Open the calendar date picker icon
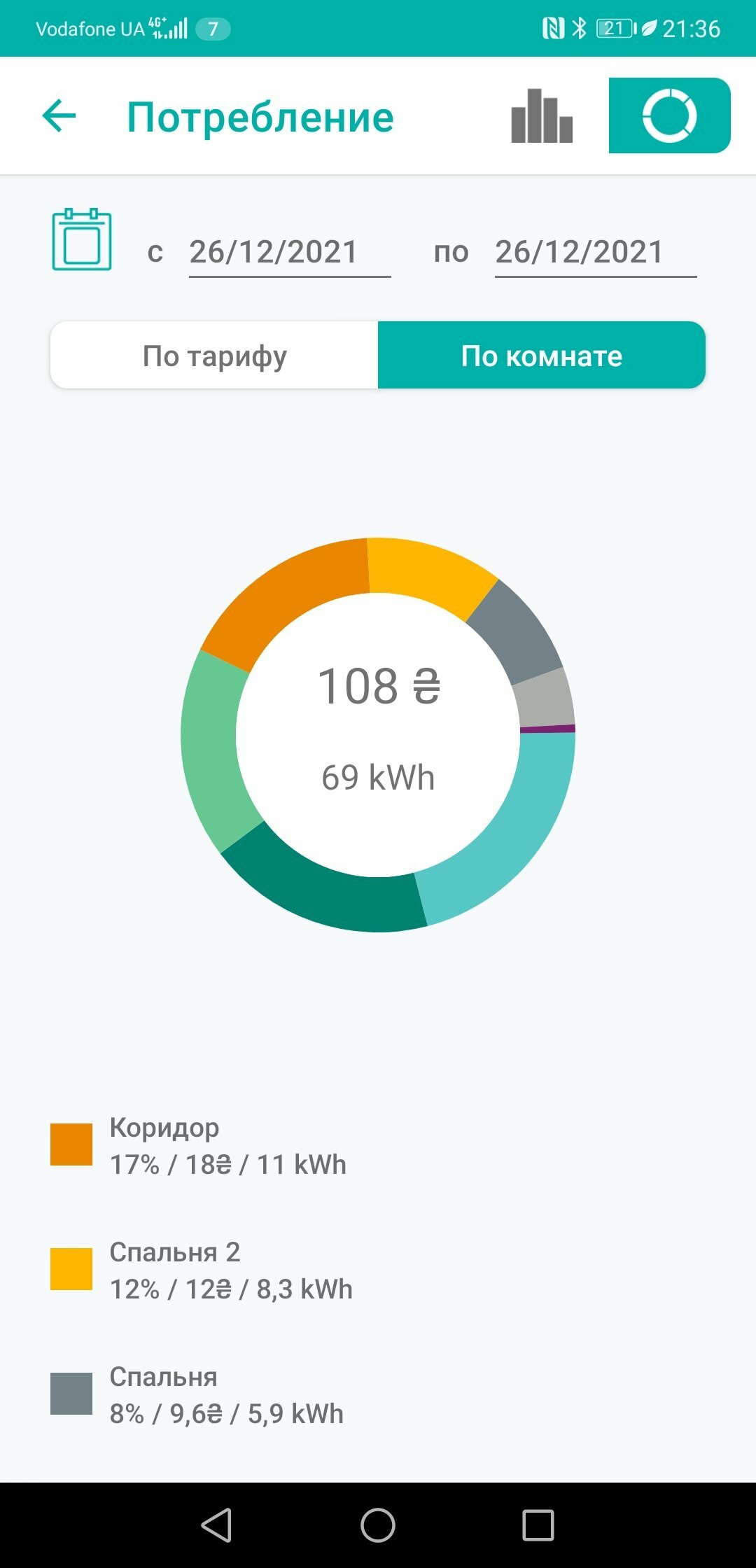 82,239
